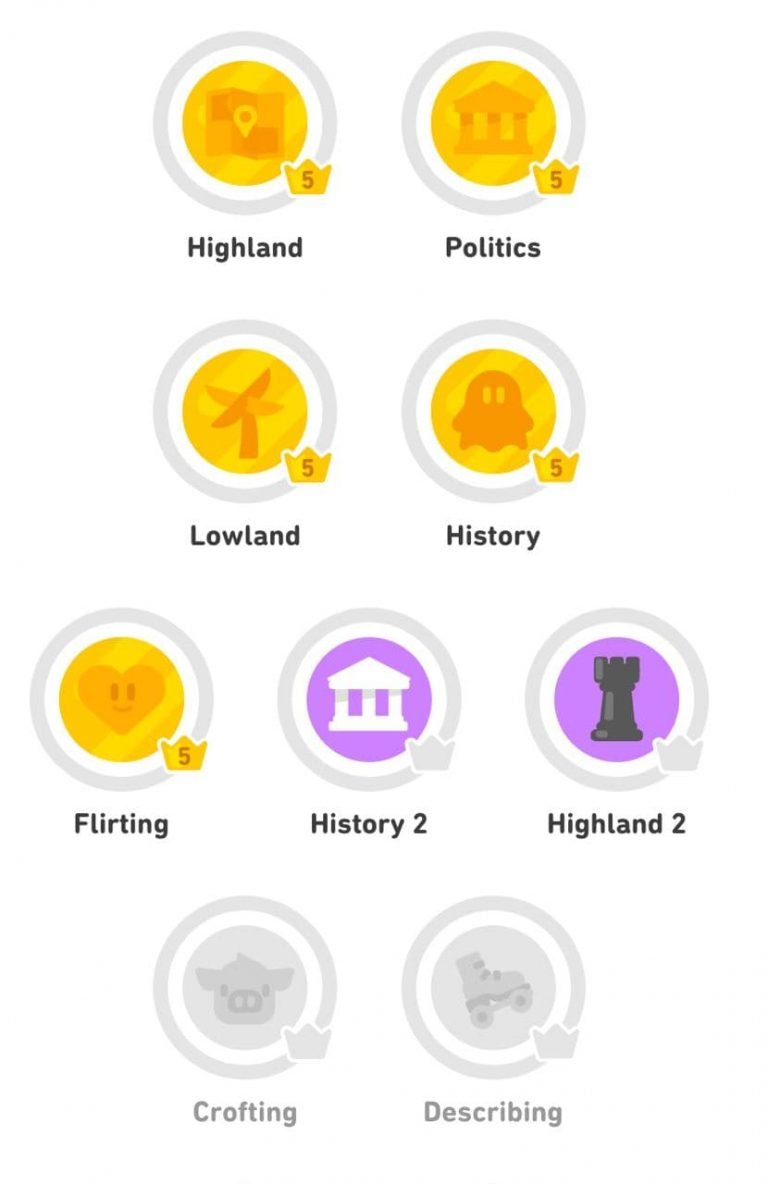Click the Highland skill label
This screenshot has height=1184, width=768.
click(x=243, y=247)
